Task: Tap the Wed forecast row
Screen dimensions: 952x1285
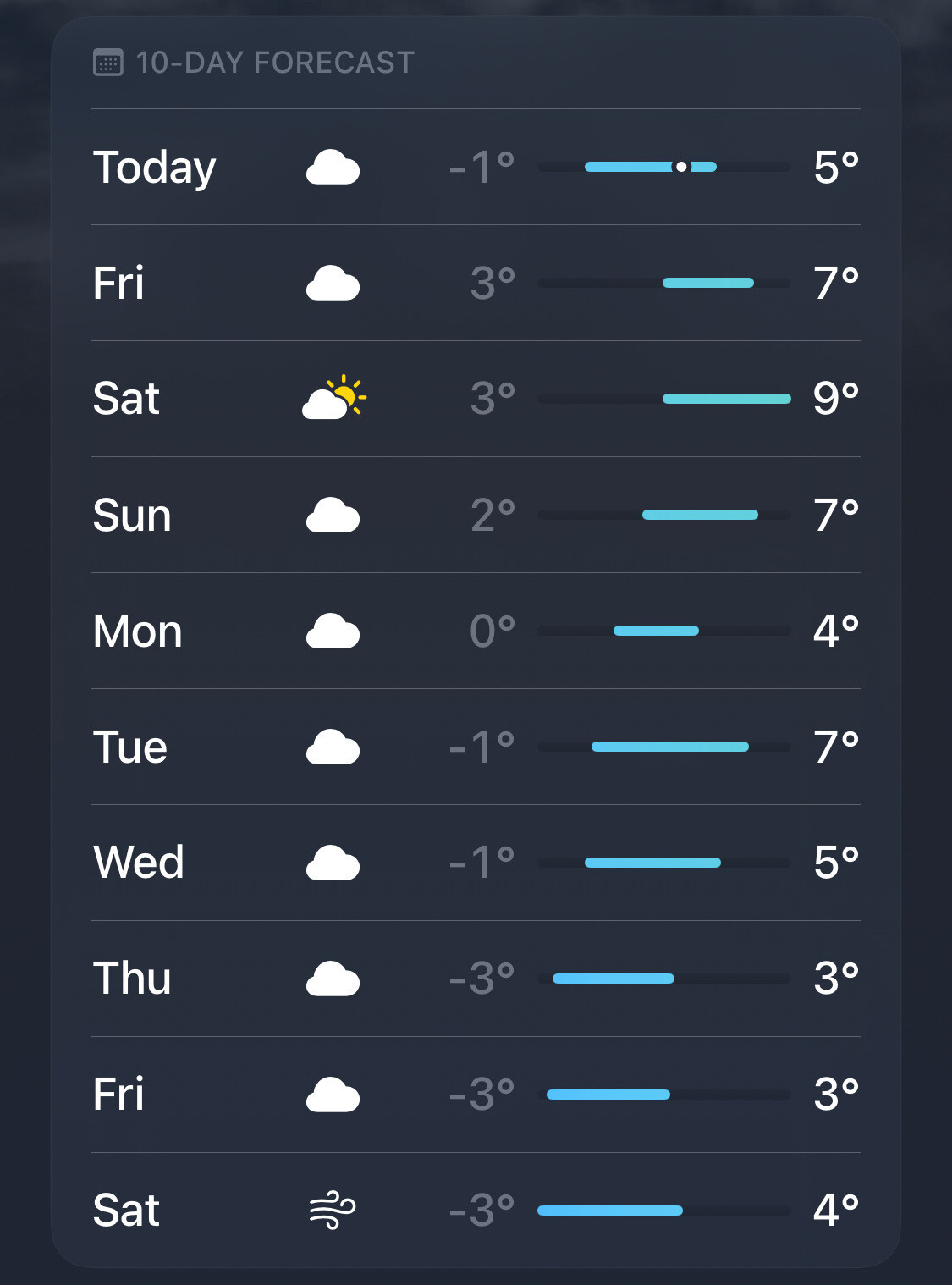Action: (476, 863)
